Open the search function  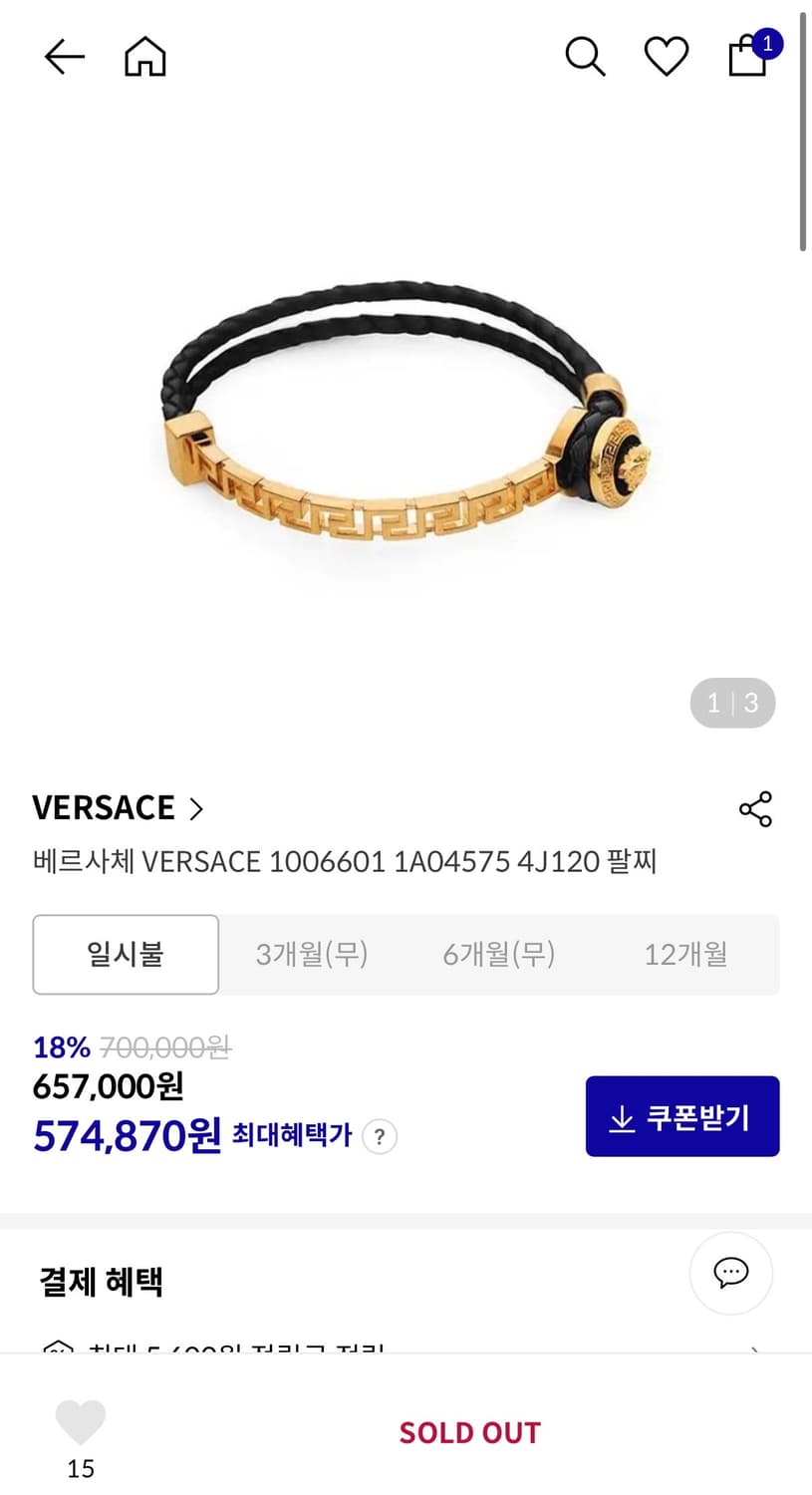point(585,57)
